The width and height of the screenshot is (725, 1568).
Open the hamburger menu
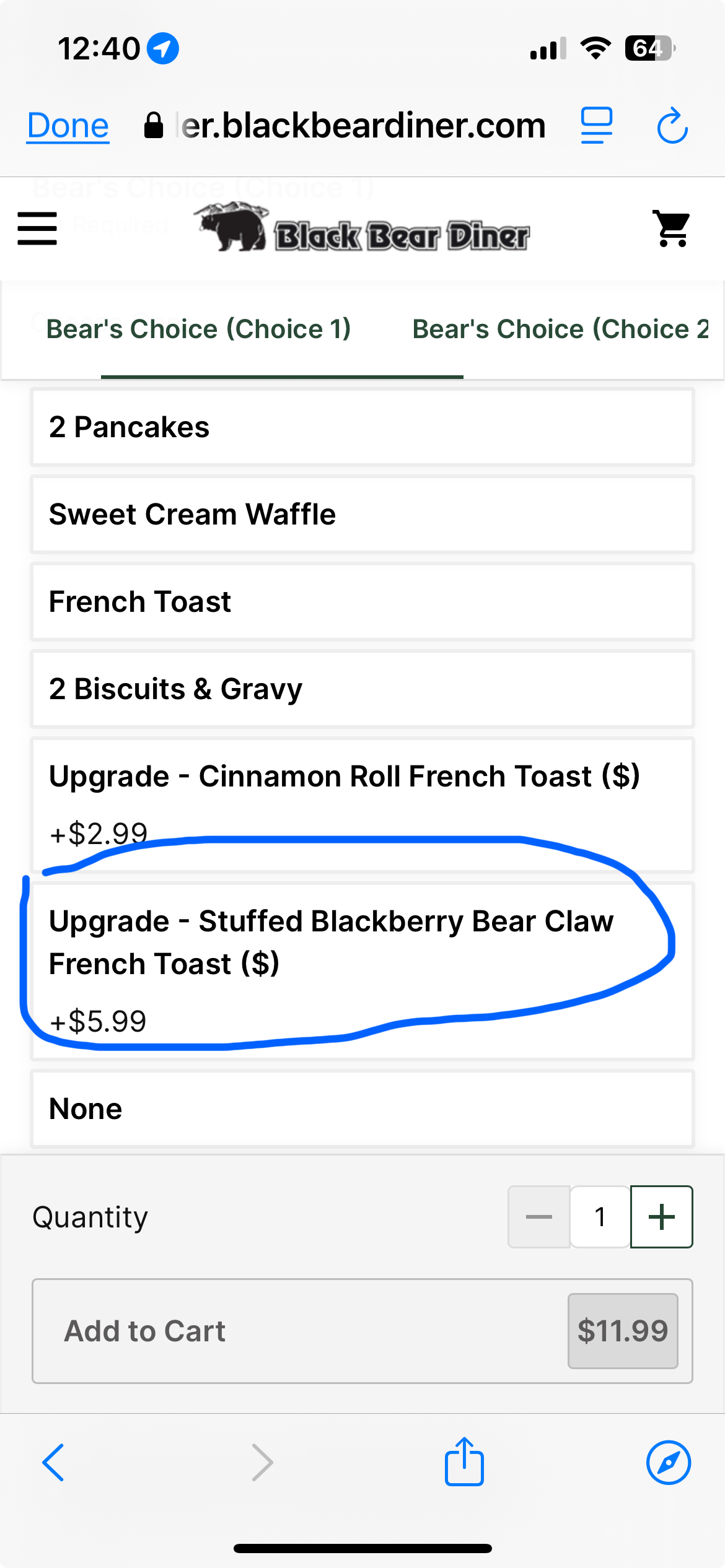pos(37,229)
